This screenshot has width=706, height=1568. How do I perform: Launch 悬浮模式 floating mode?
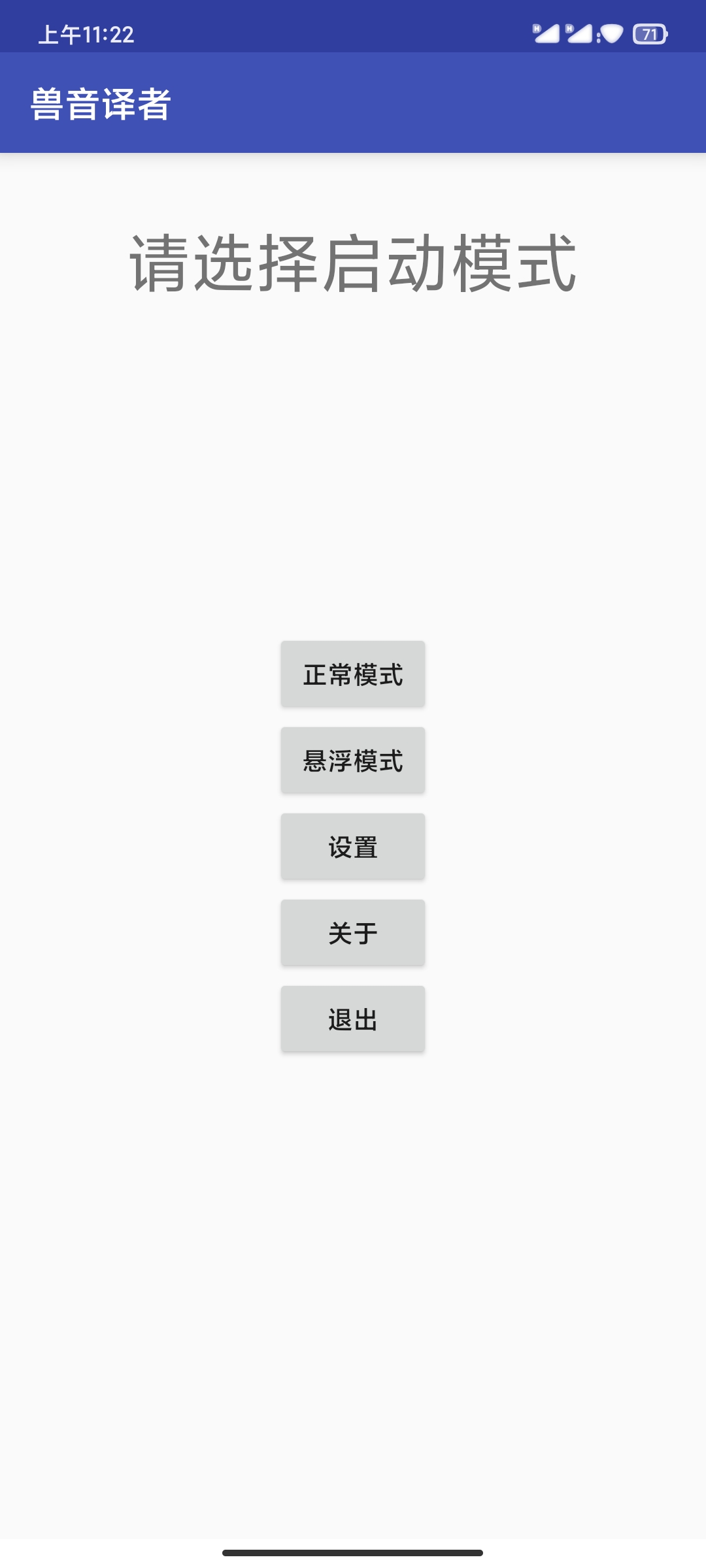(353, 760)
